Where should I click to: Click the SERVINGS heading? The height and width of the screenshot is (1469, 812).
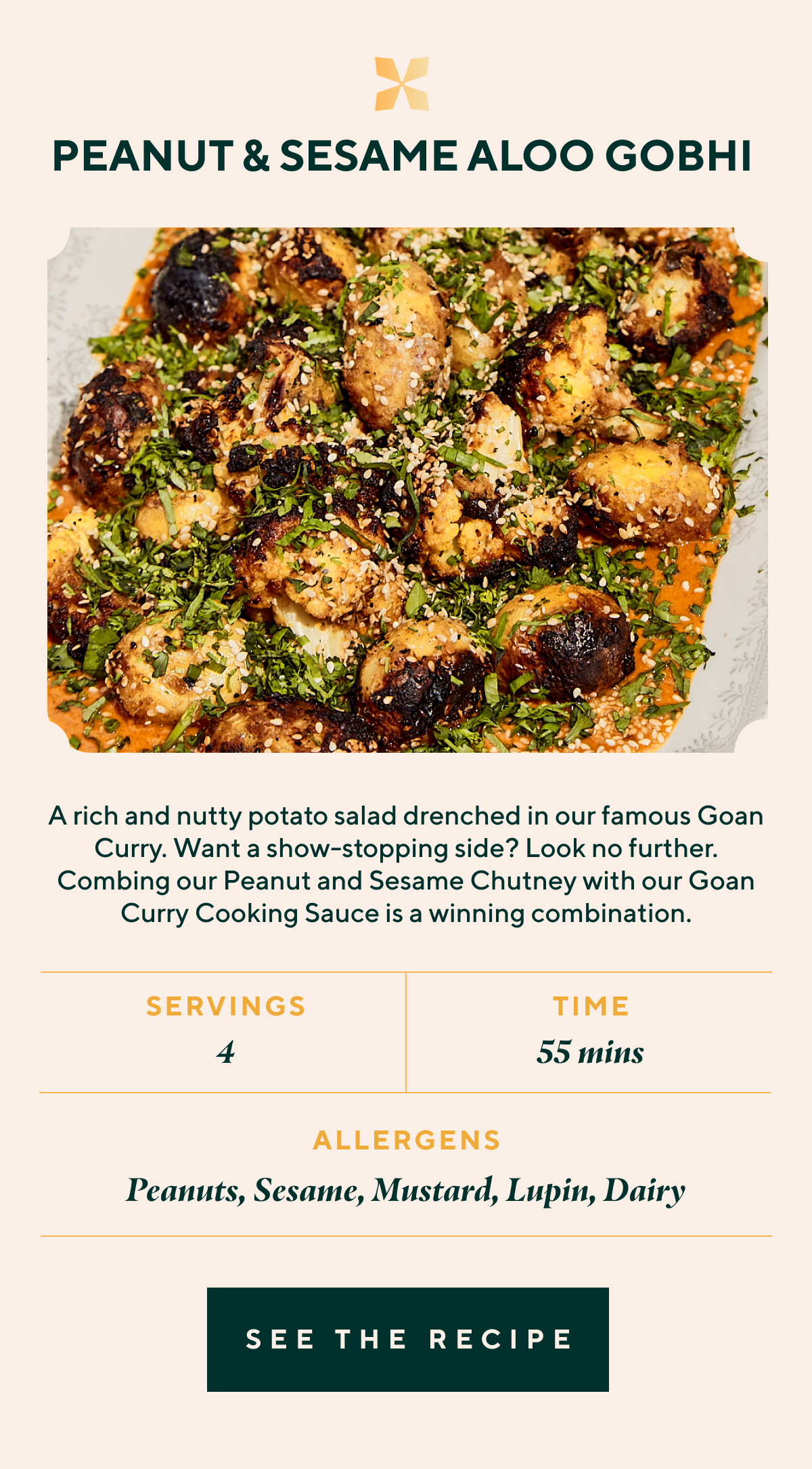(225, 1007)
